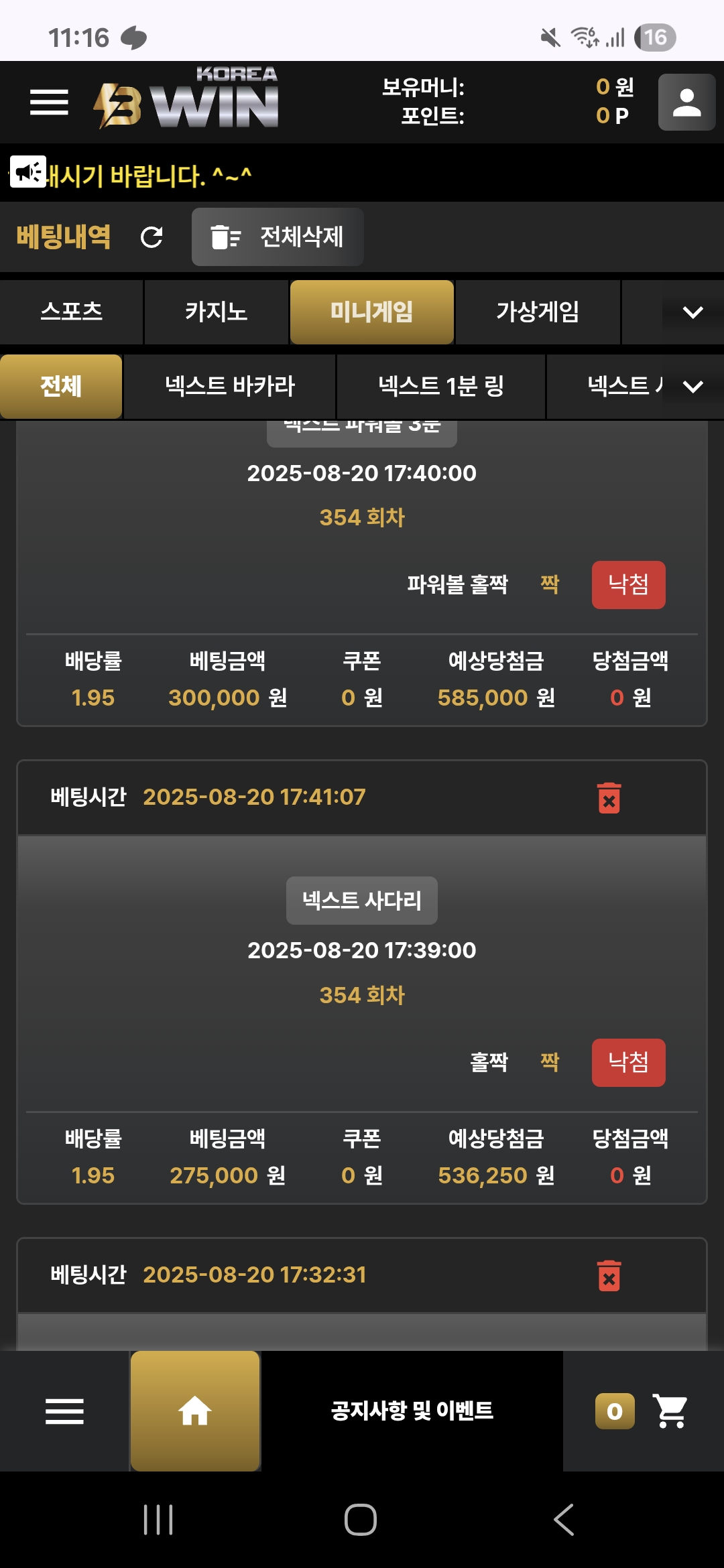The height and width of the screenshot is (1568, 724).
Task: Tap the 전체삭제 delete-all button
Action: (x=278, y=237)
